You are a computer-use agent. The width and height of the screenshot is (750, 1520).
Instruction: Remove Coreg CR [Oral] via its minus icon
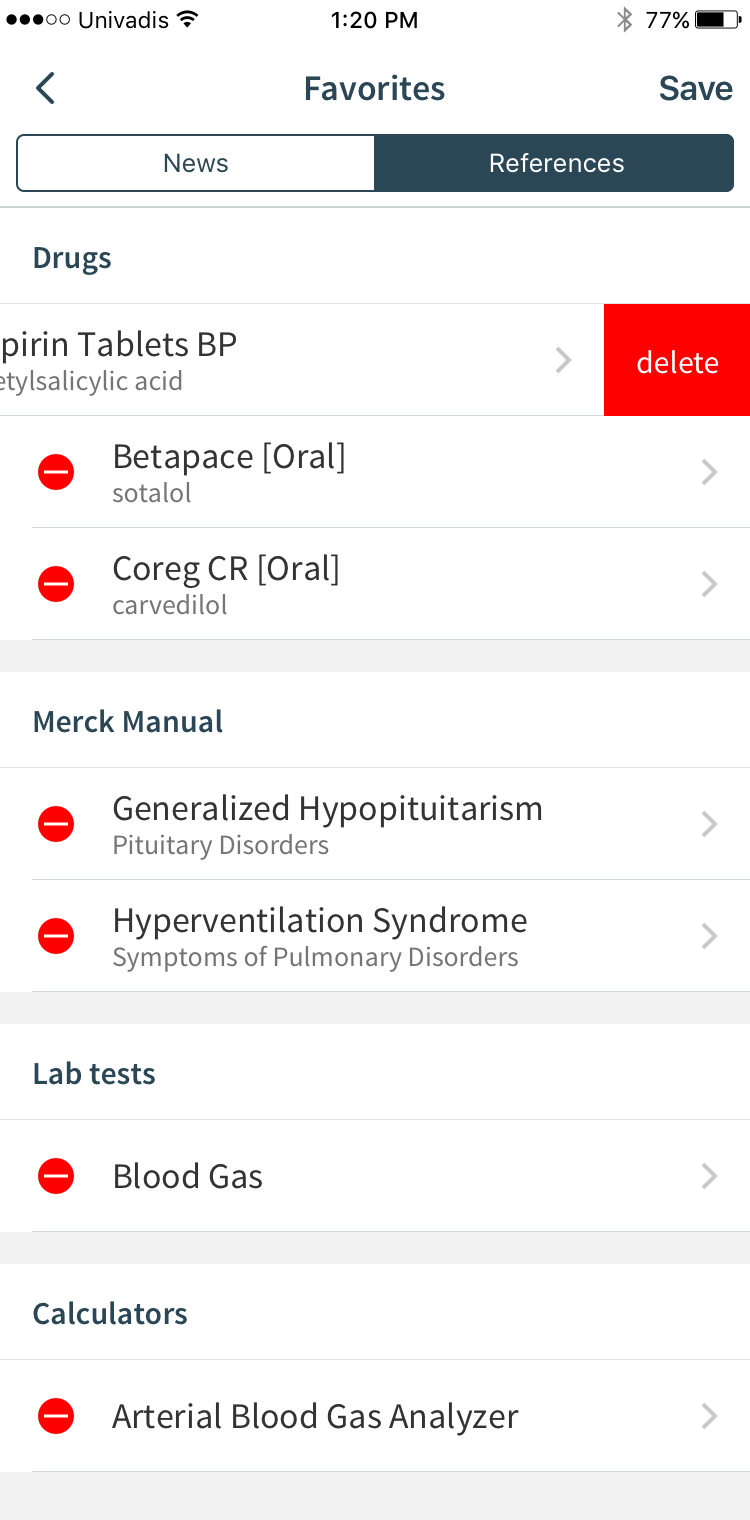[x=56, y=584]
